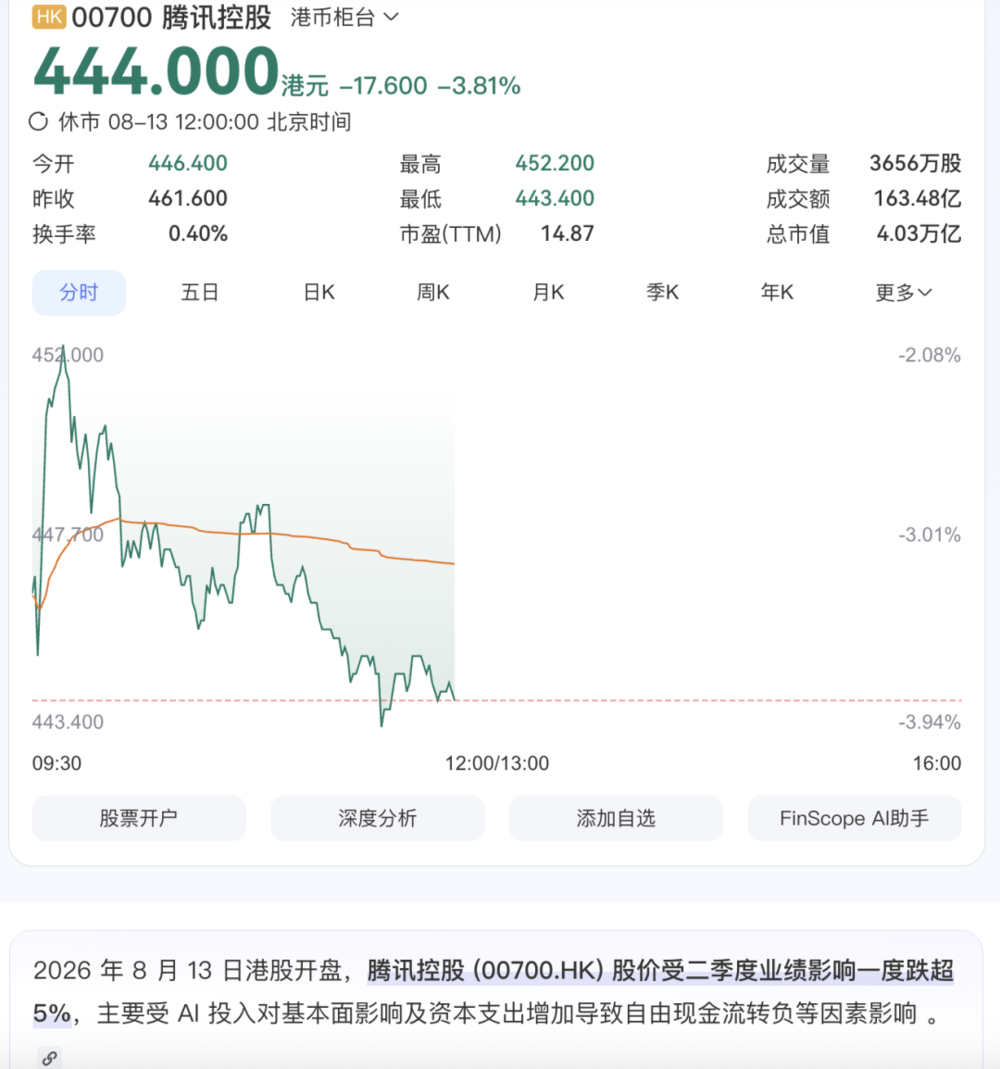Tap the 股票开户 button

[x=139, y=818]
